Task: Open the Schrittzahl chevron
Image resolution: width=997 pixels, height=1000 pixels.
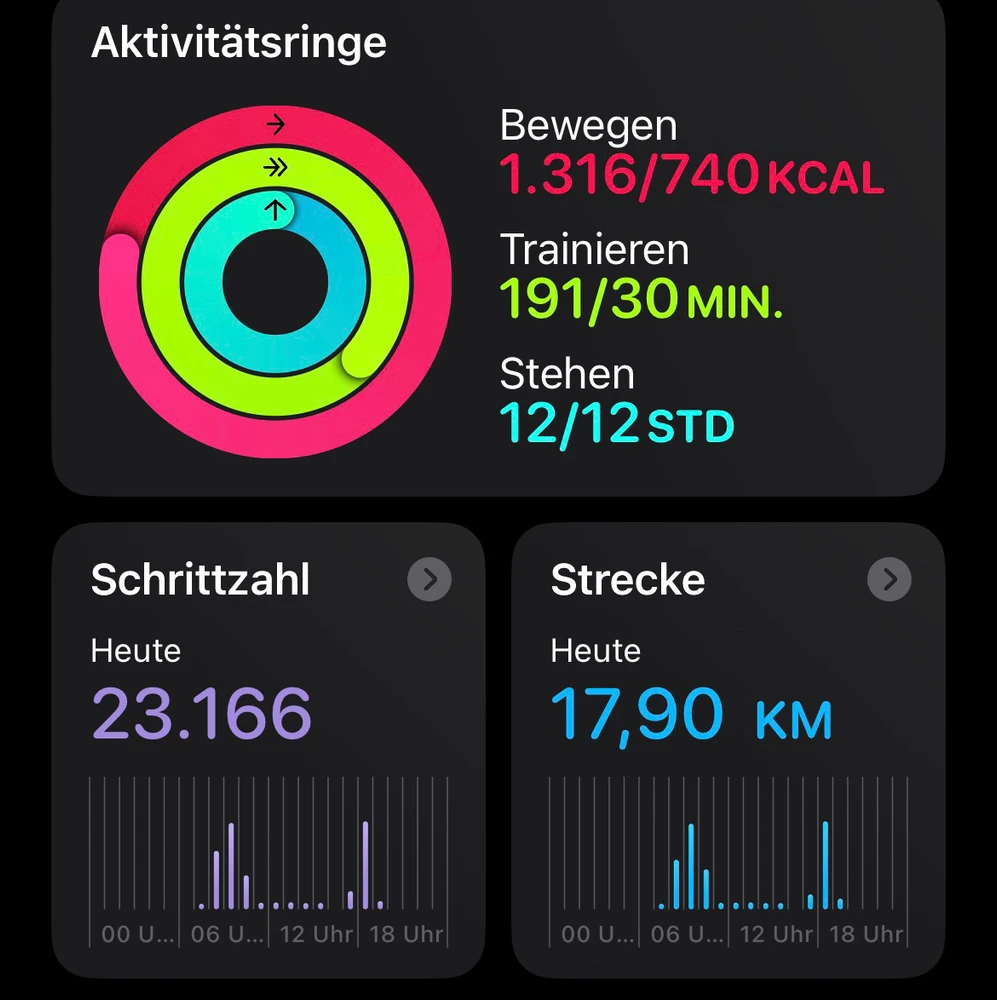Action: point(430,580)
